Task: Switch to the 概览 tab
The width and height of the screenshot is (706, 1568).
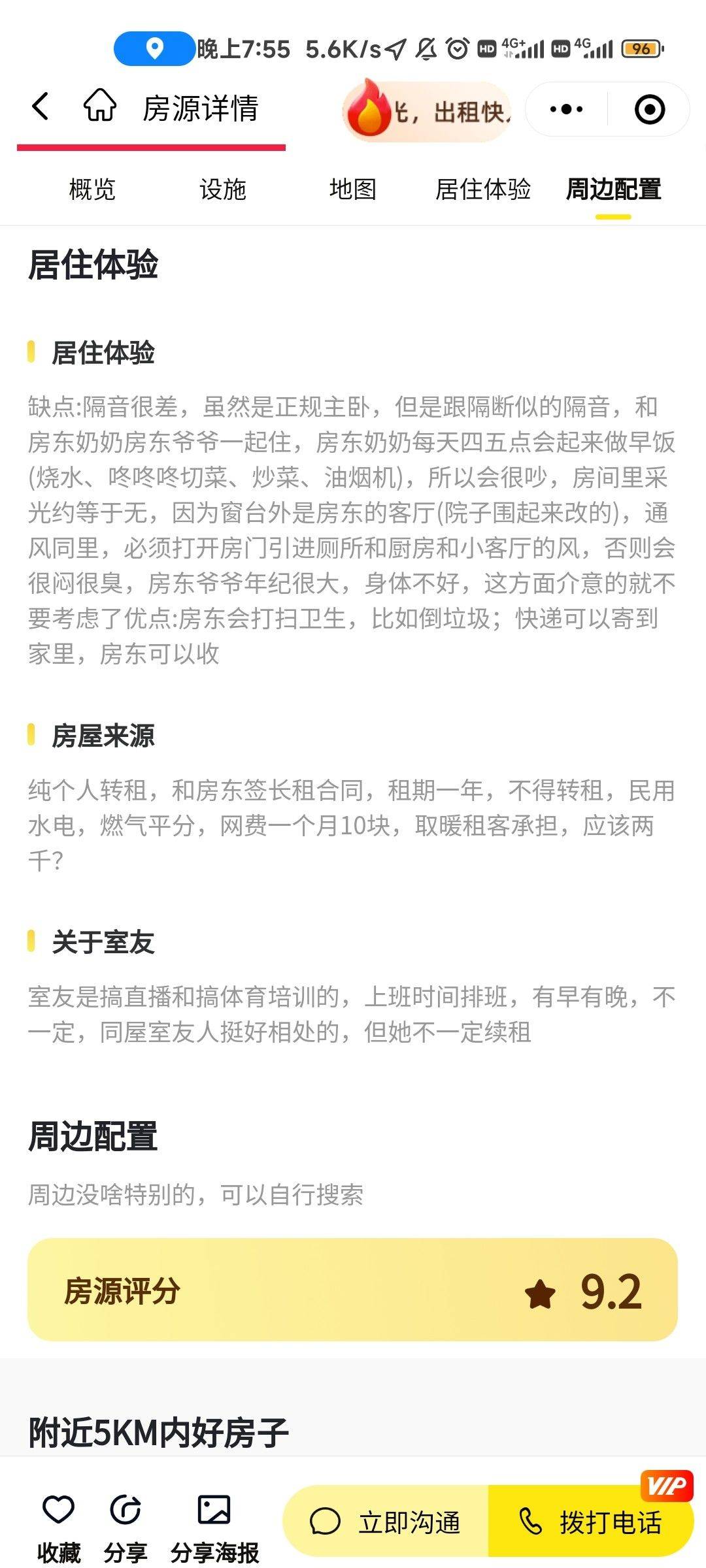Action: [92, 189]
